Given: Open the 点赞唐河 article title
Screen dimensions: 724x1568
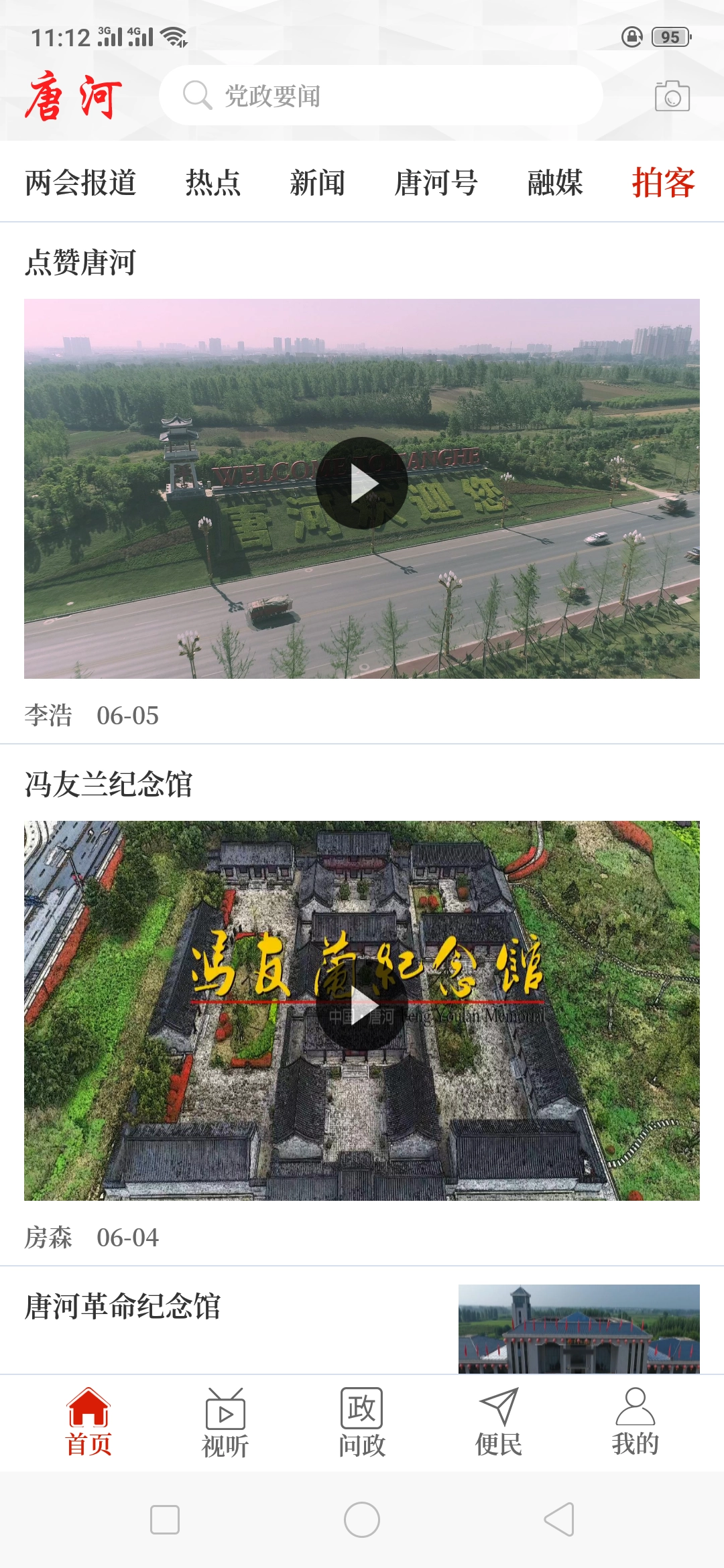Looking at the screenshot, I should pyautogui.click(x=82, y=261).
